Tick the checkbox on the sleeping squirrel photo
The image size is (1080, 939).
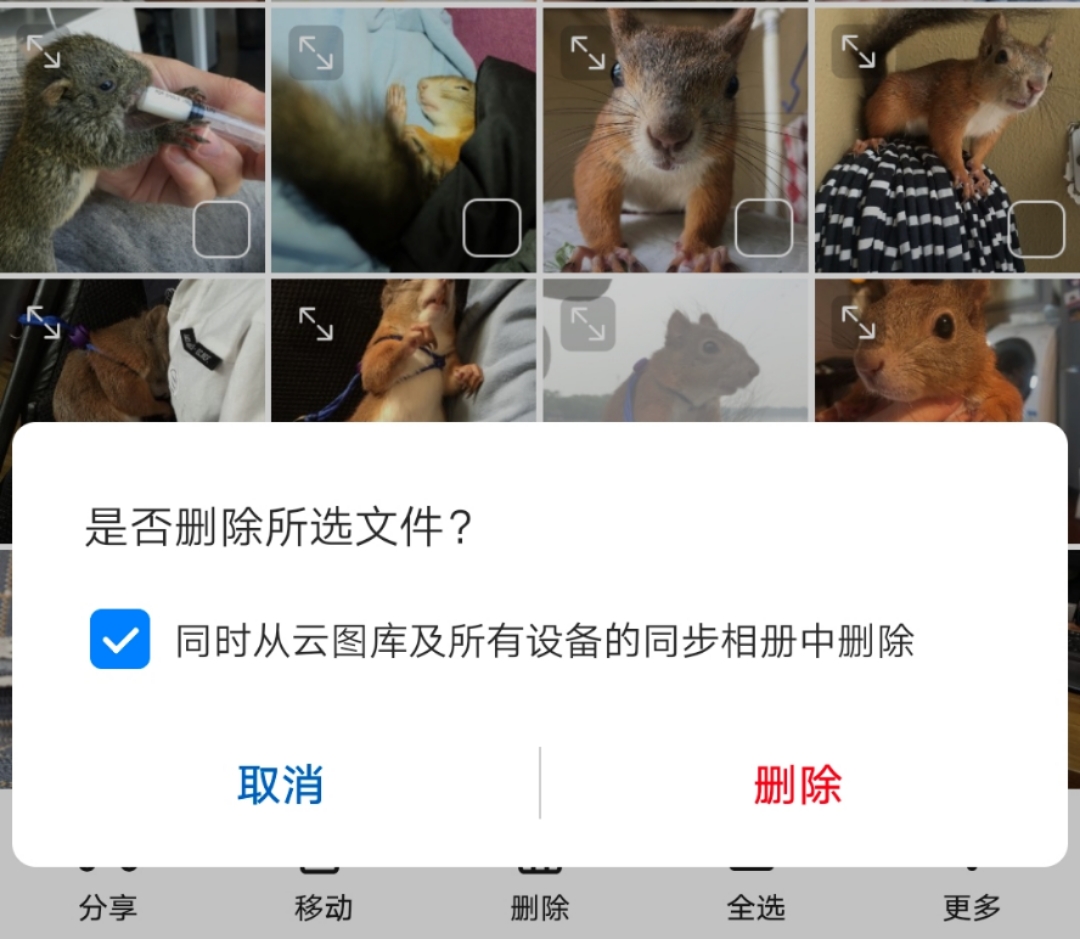(492, 228)
